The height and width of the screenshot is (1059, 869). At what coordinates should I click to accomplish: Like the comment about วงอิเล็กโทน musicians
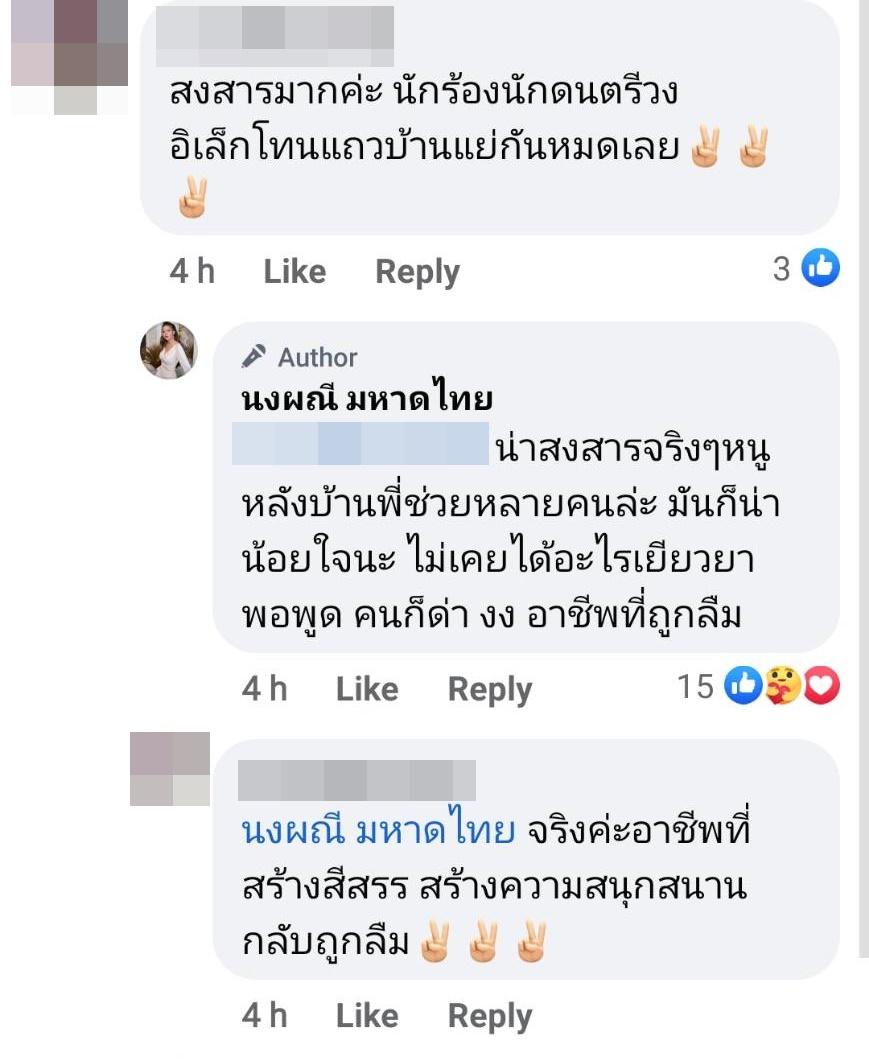tap(294, 271)
